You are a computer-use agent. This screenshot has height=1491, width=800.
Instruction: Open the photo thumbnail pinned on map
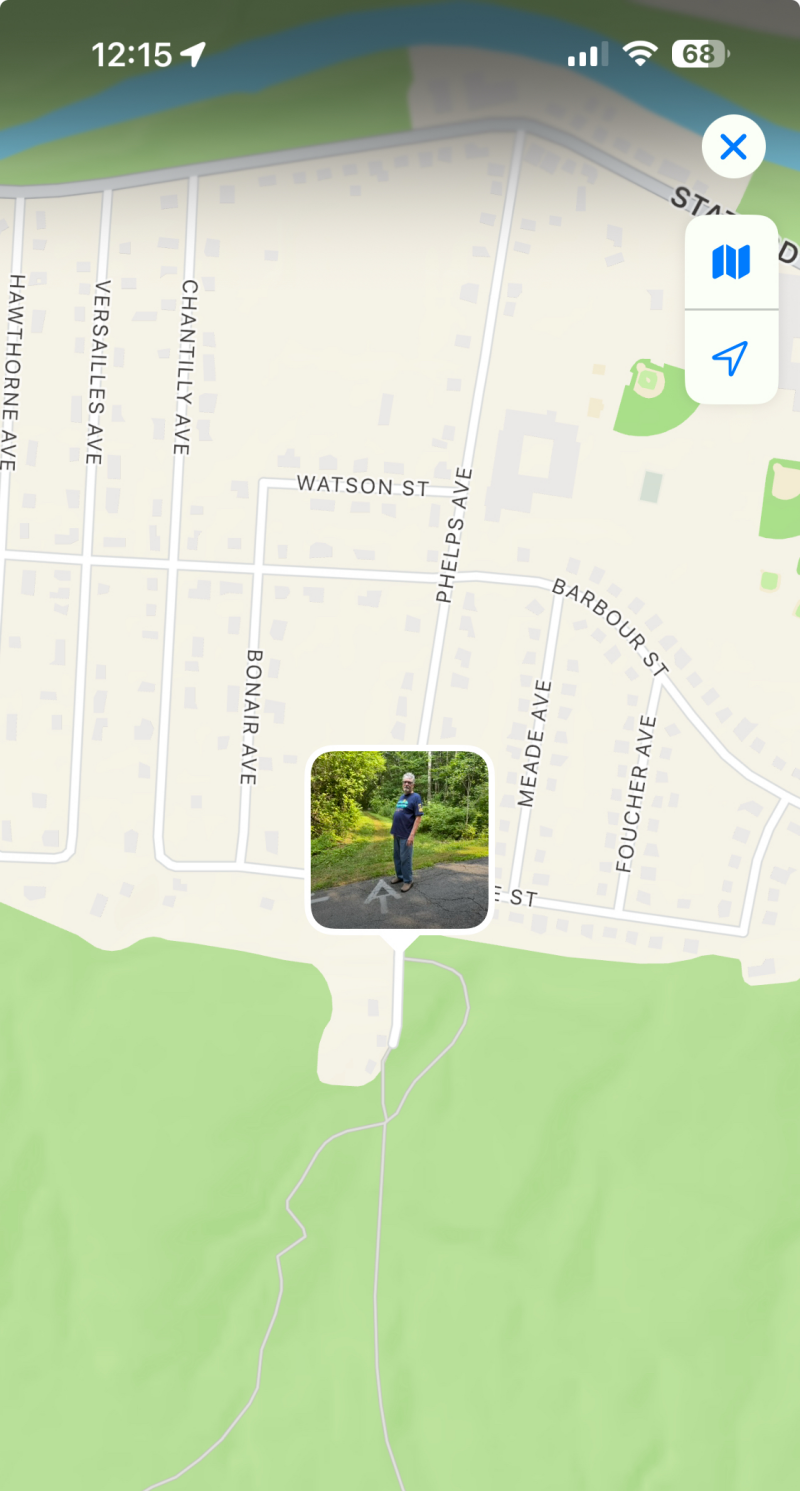click(x=399, y=840)
